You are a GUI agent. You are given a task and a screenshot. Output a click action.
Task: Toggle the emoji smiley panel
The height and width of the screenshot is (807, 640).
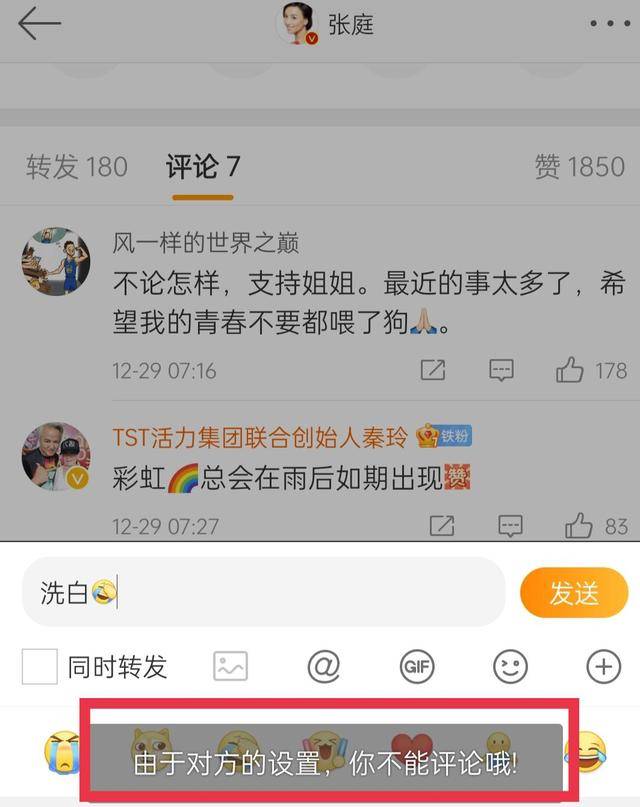coord(510,666)
